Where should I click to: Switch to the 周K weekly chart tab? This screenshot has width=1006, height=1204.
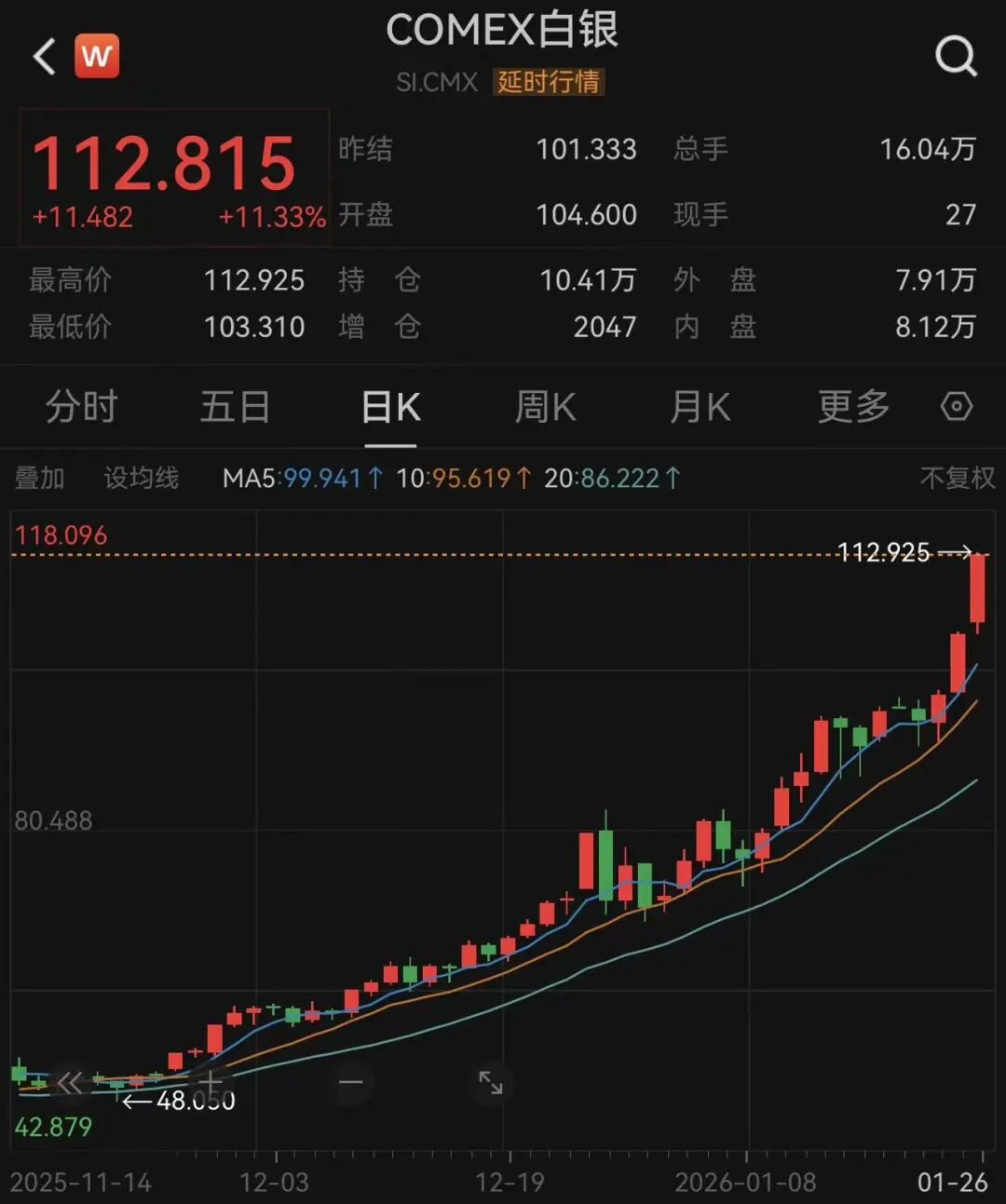[x=544, y=407]
